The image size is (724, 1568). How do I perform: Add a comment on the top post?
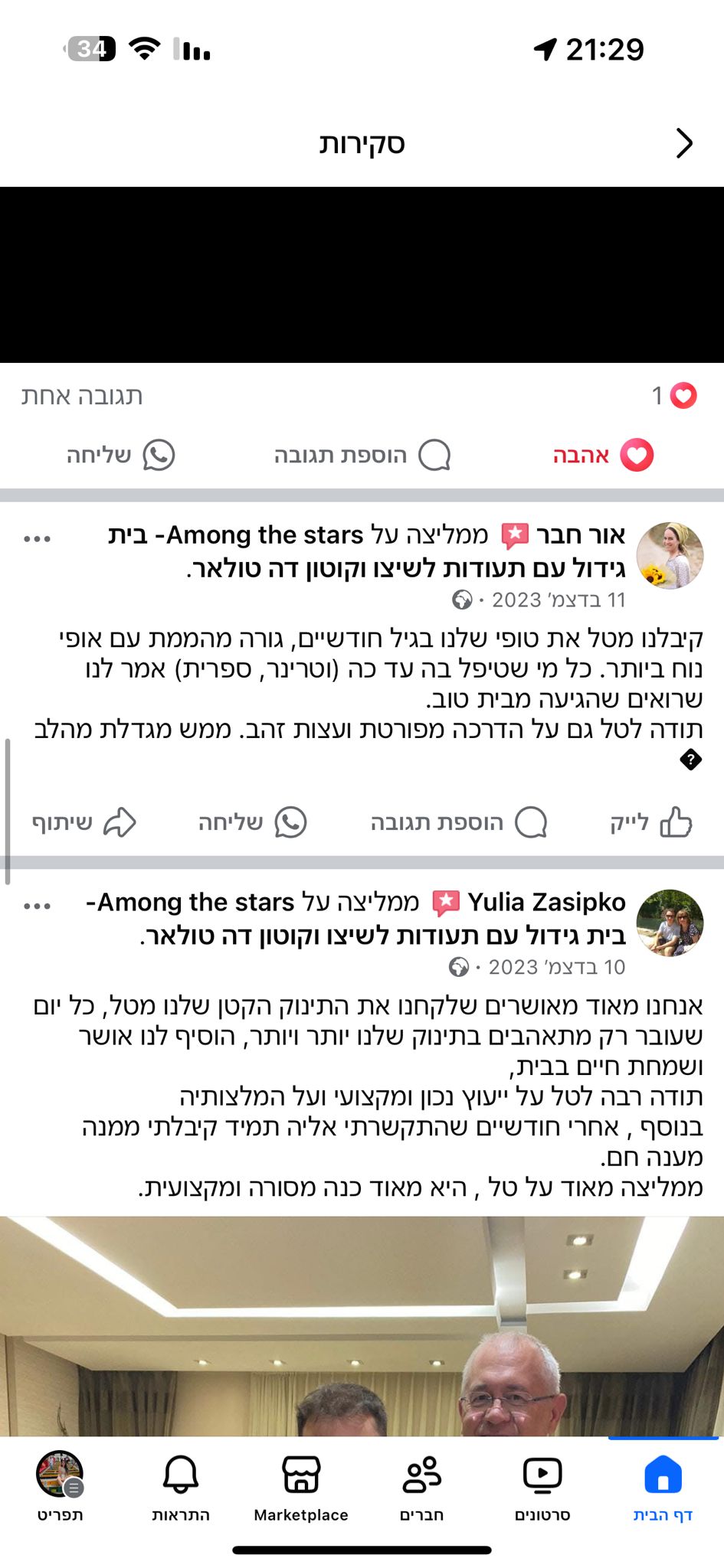pyautogui.click(x=362, y=456)
